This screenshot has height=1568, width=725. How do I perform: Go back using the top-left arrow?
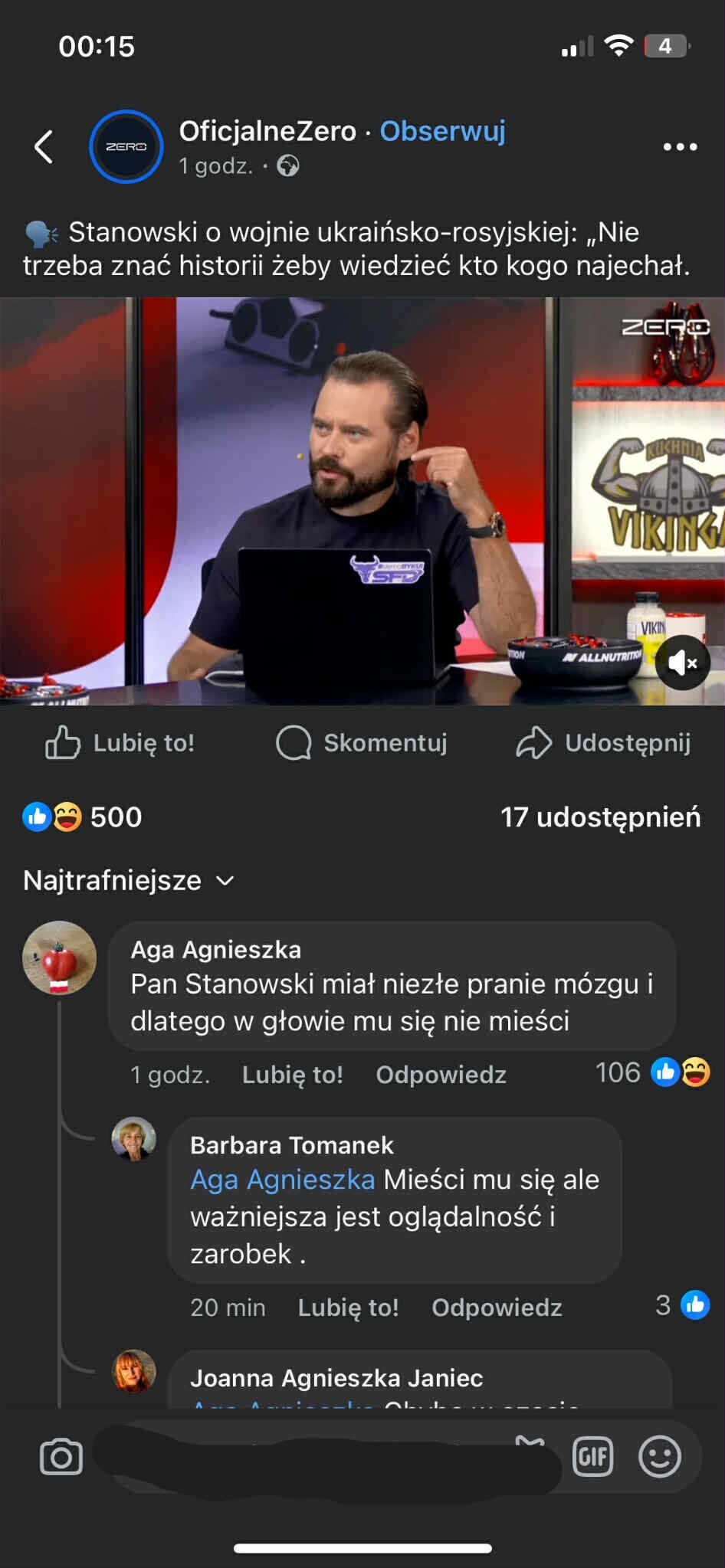(x=44, y=146)
